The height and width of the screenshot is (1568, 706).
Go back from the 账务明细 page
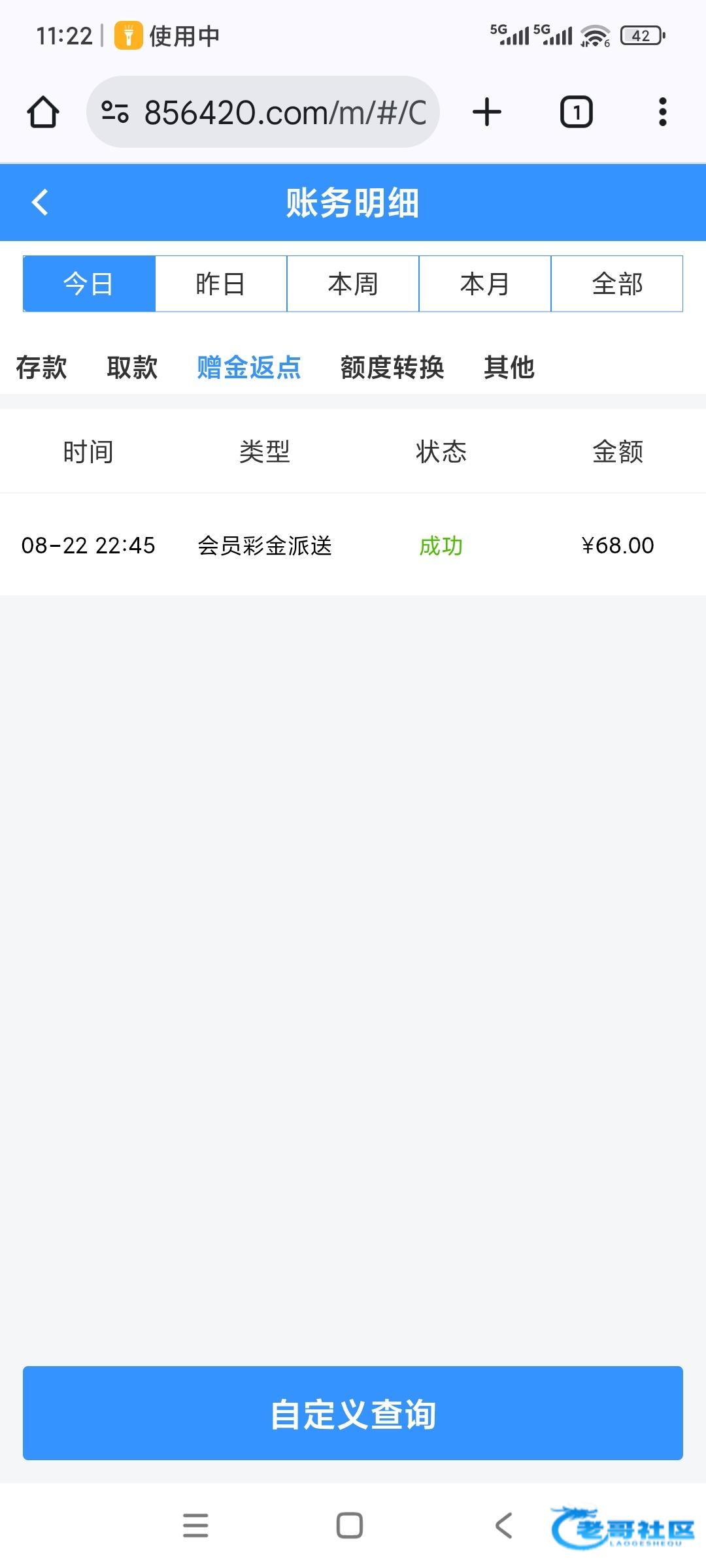pos(41,203)
